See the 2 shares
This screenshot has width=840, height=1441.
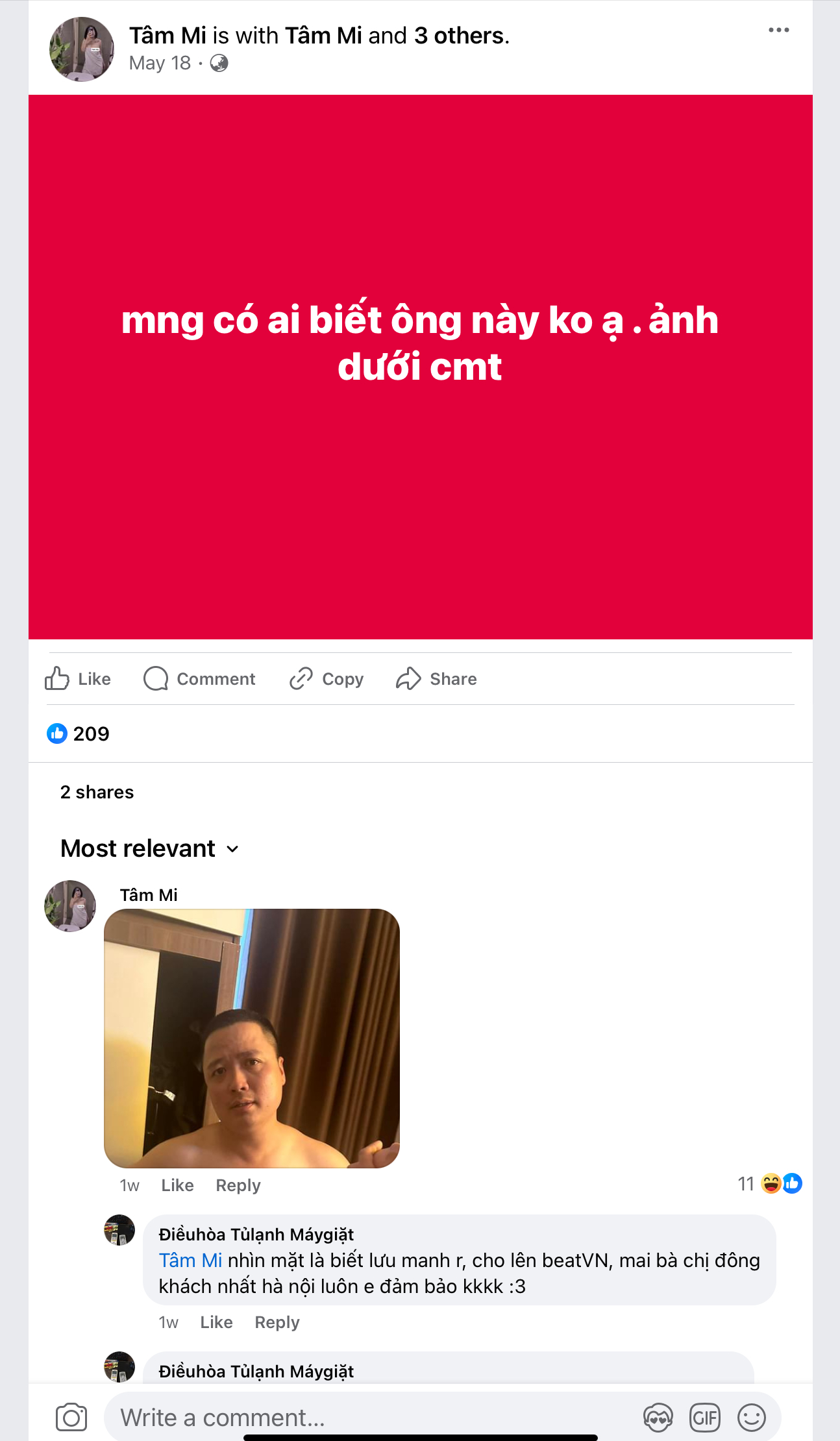[x=97, y=792]
